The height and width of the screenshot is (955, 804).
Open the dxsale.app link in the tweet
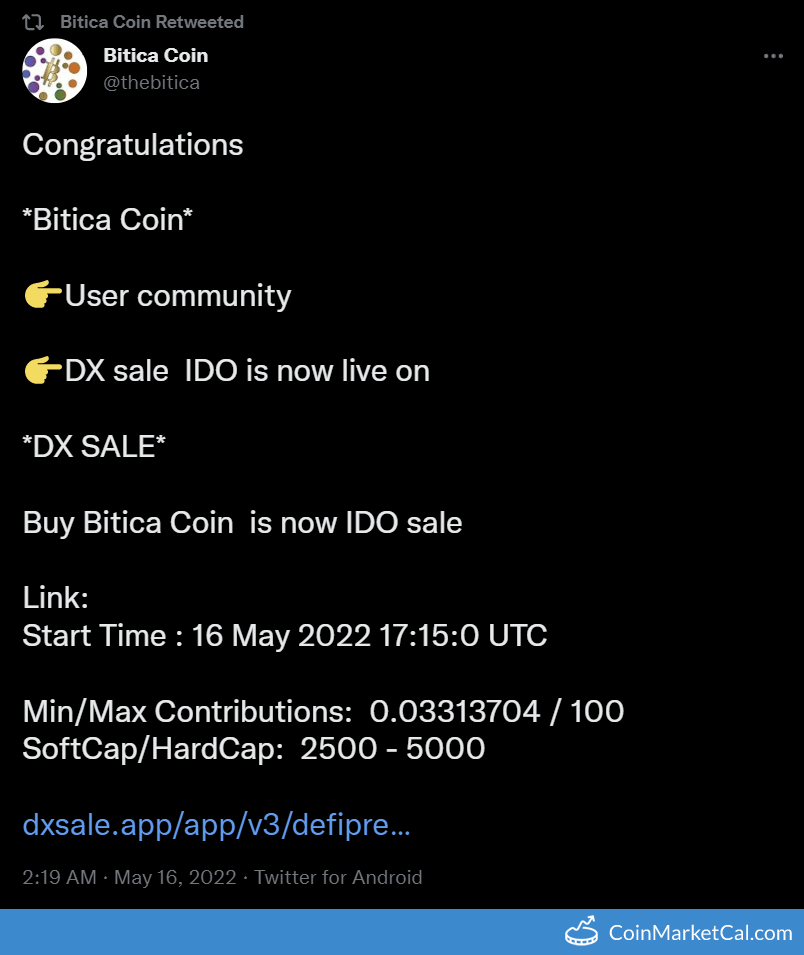(x=216, y=825)
